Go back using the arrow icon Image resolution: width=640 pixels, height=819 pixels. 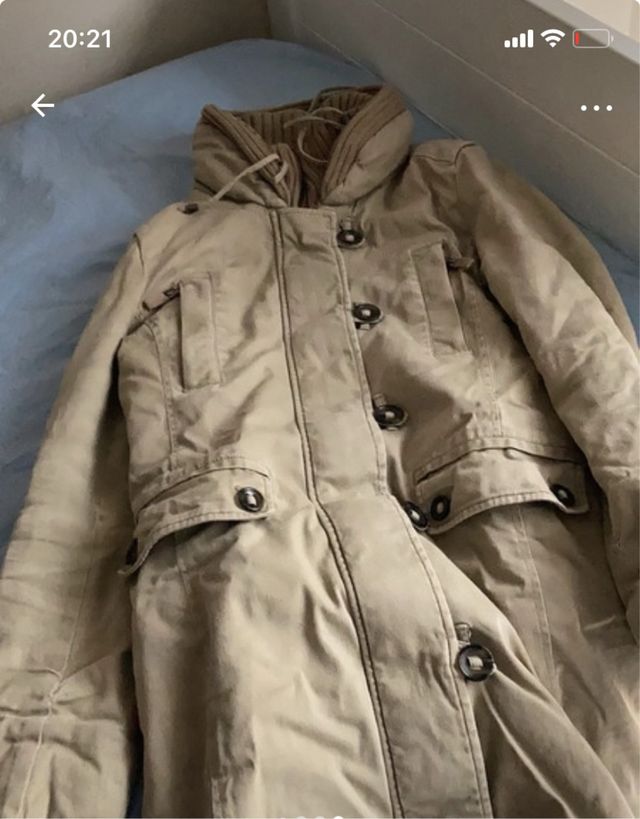click(x=42, y=105)
